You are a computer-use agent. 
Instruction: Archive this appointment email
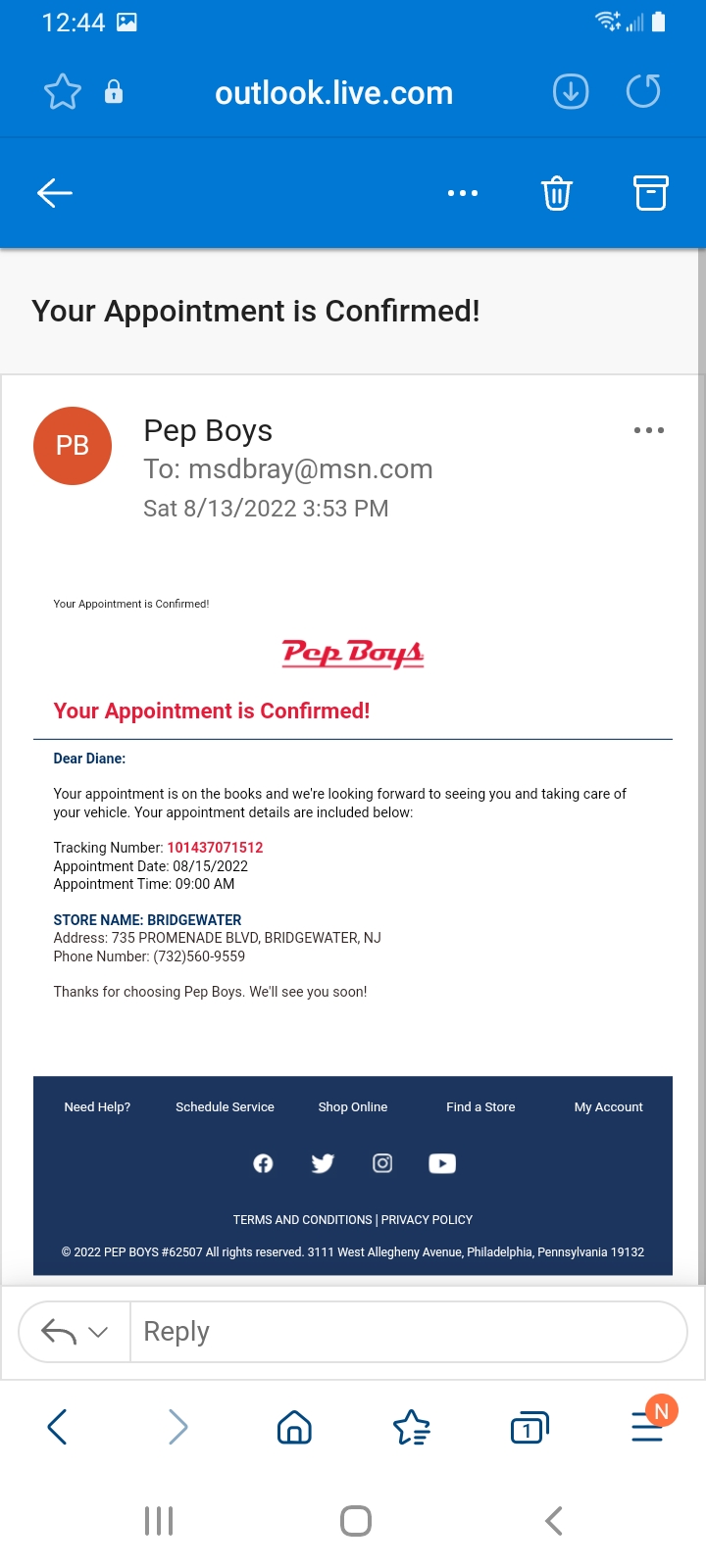(650, 193)
